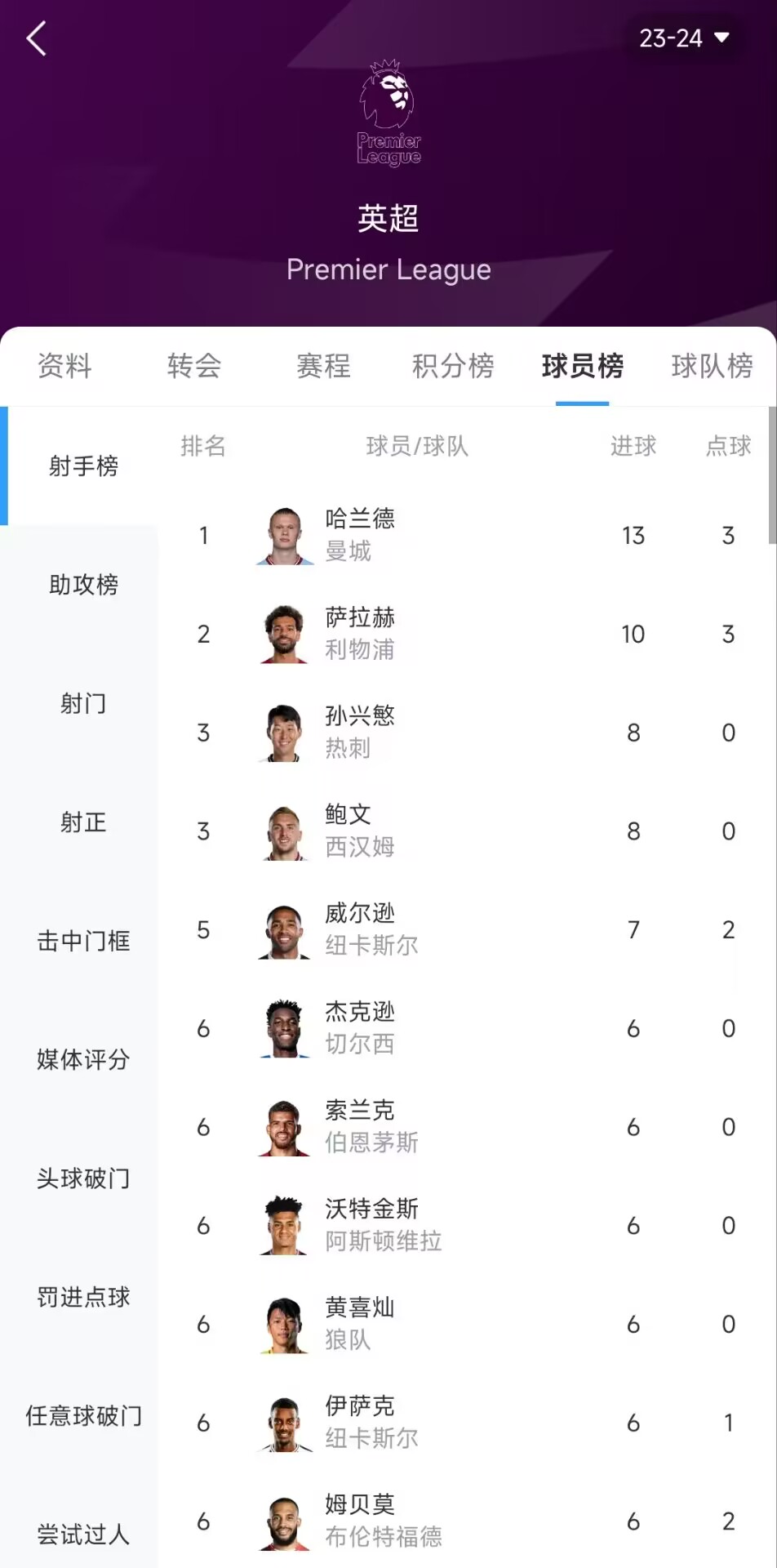Select 头球破门 in the side list
Screen dimensions: 777x1568
coord(83,1178)
